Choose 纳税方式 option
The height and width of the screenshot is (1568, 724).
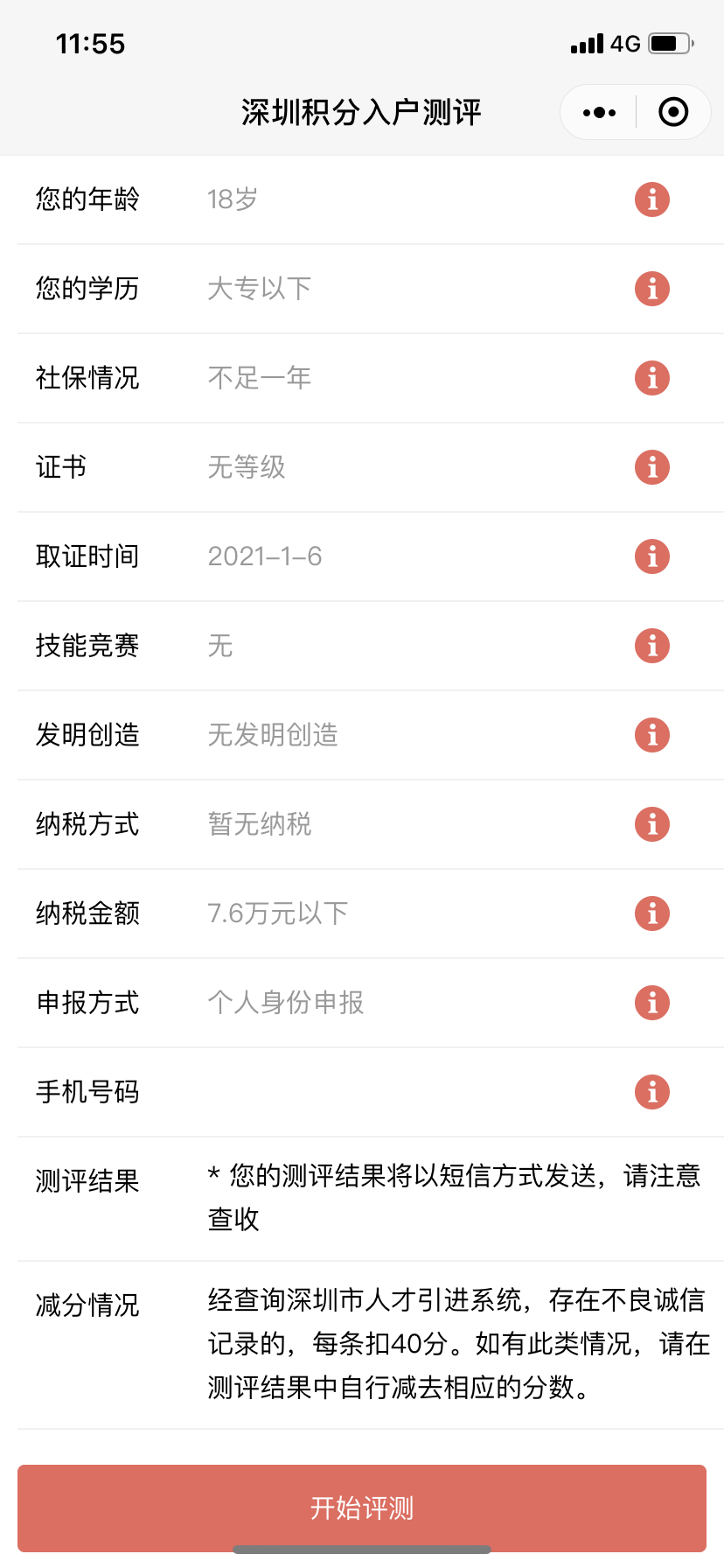coord(411,824)
